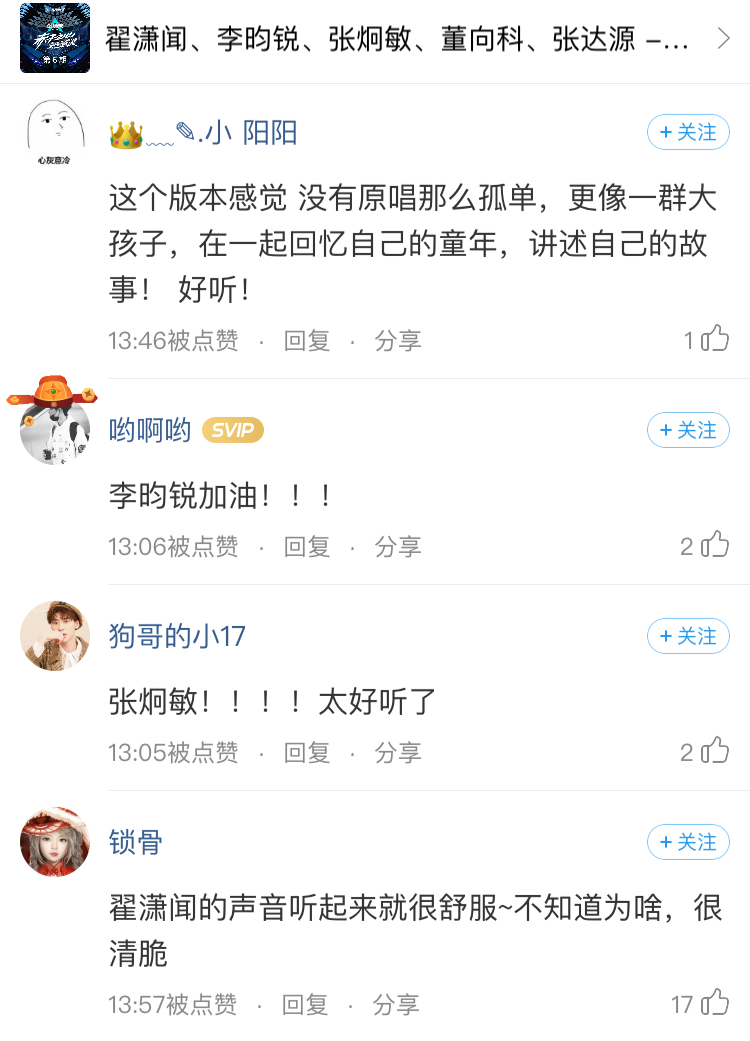This screenshot has height=1041, width=750.
Task: Share 小阳阳's comment
Action: tap(398, 340)
